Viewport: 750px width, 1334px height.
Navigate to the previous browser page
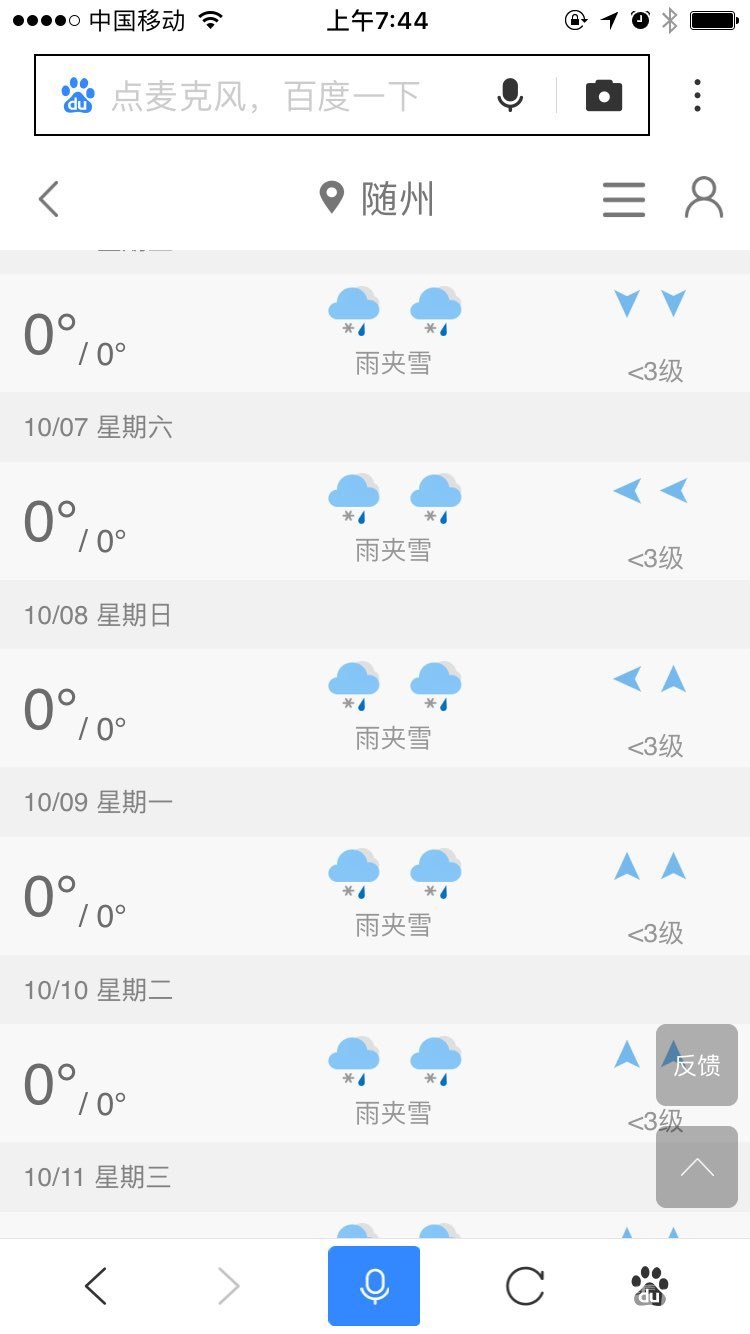pyautogui.click(x=96, y=1286)
